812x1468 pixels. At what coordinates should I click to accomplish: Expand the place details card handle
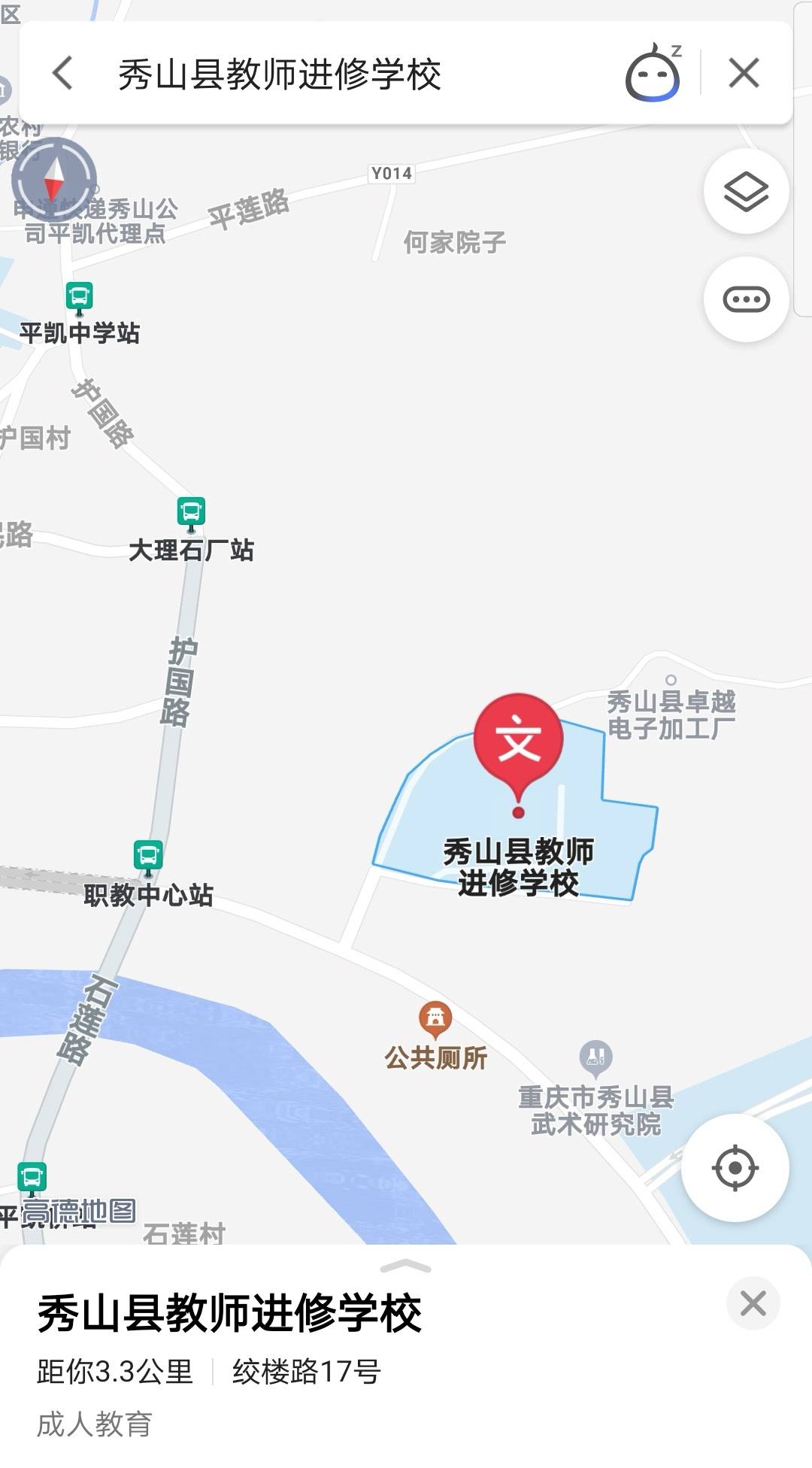pos(406,1266)
